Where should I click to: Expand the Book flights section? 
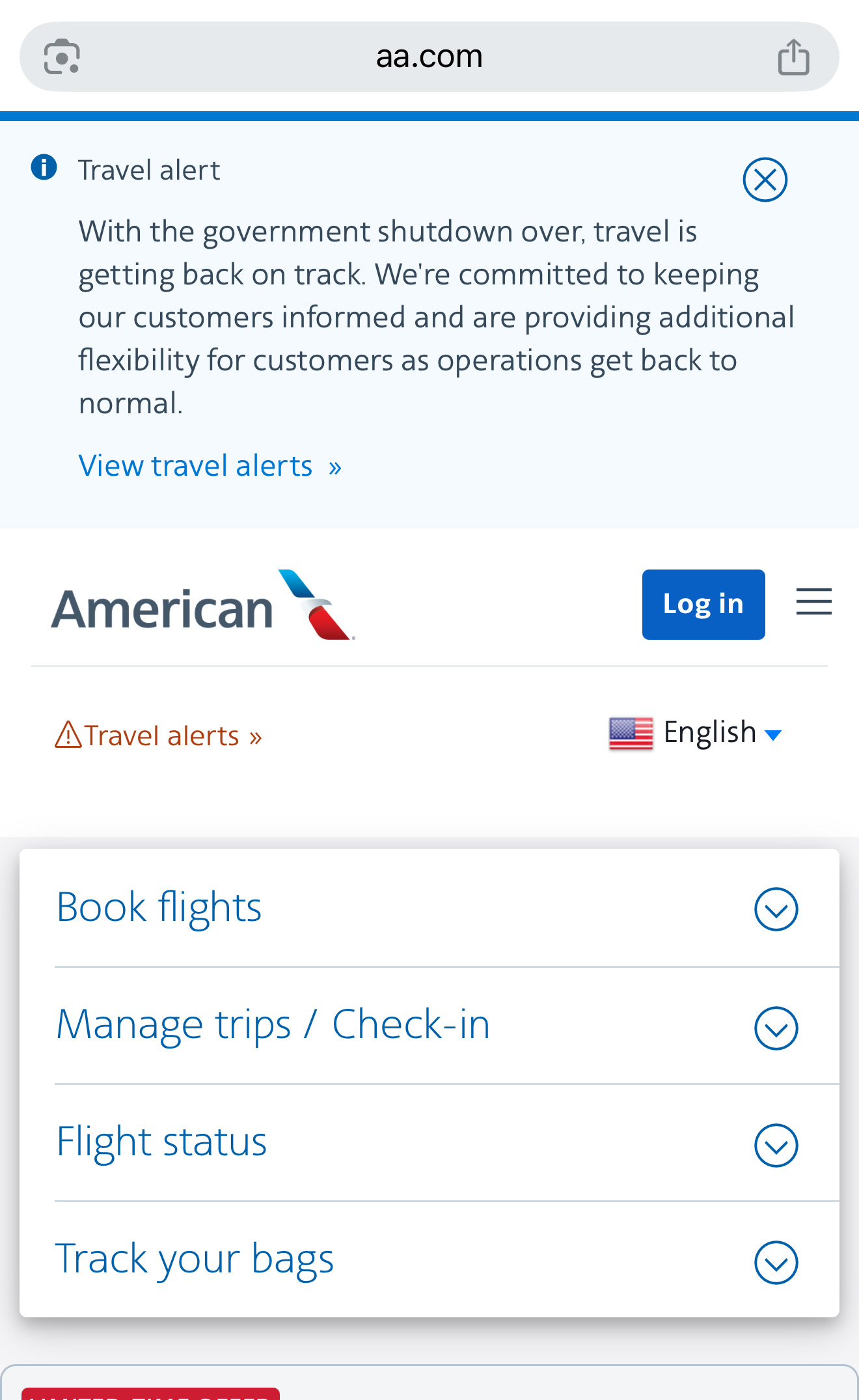coord(776,909)
